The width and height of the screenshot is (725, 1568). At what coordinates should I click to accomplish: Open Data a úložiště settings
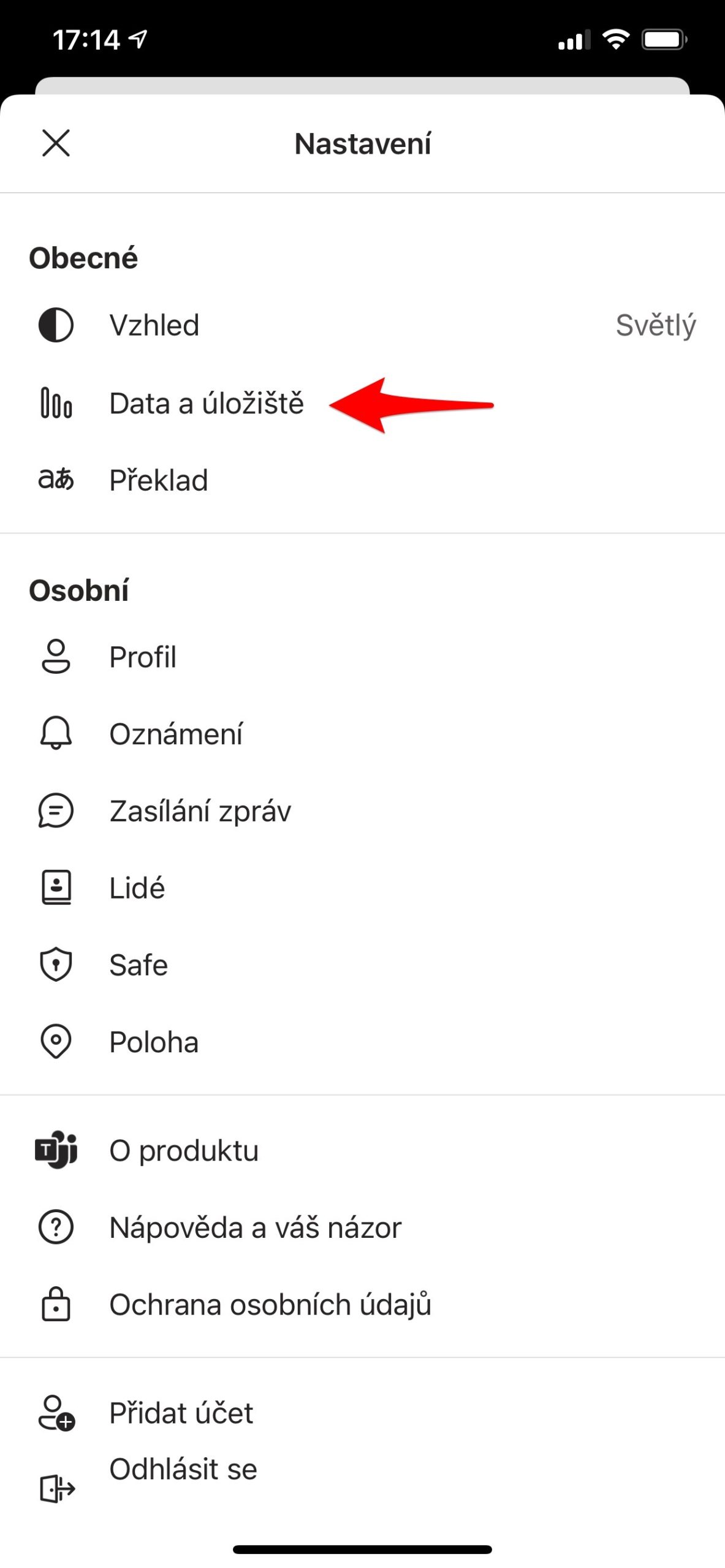[207, 404]
